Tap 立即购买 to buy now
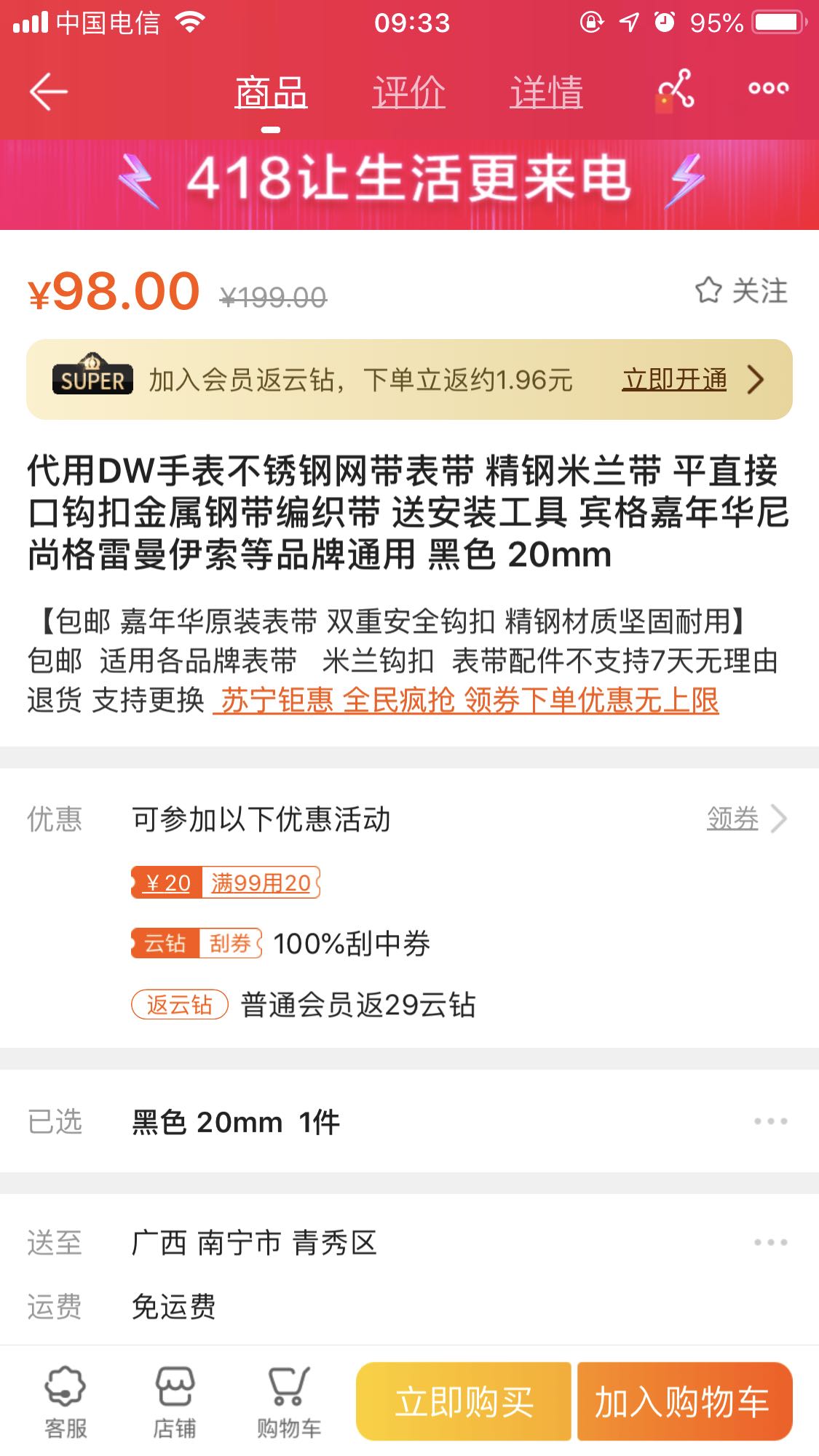This screenshot has width=819, height=1456. pos(464,1401)
